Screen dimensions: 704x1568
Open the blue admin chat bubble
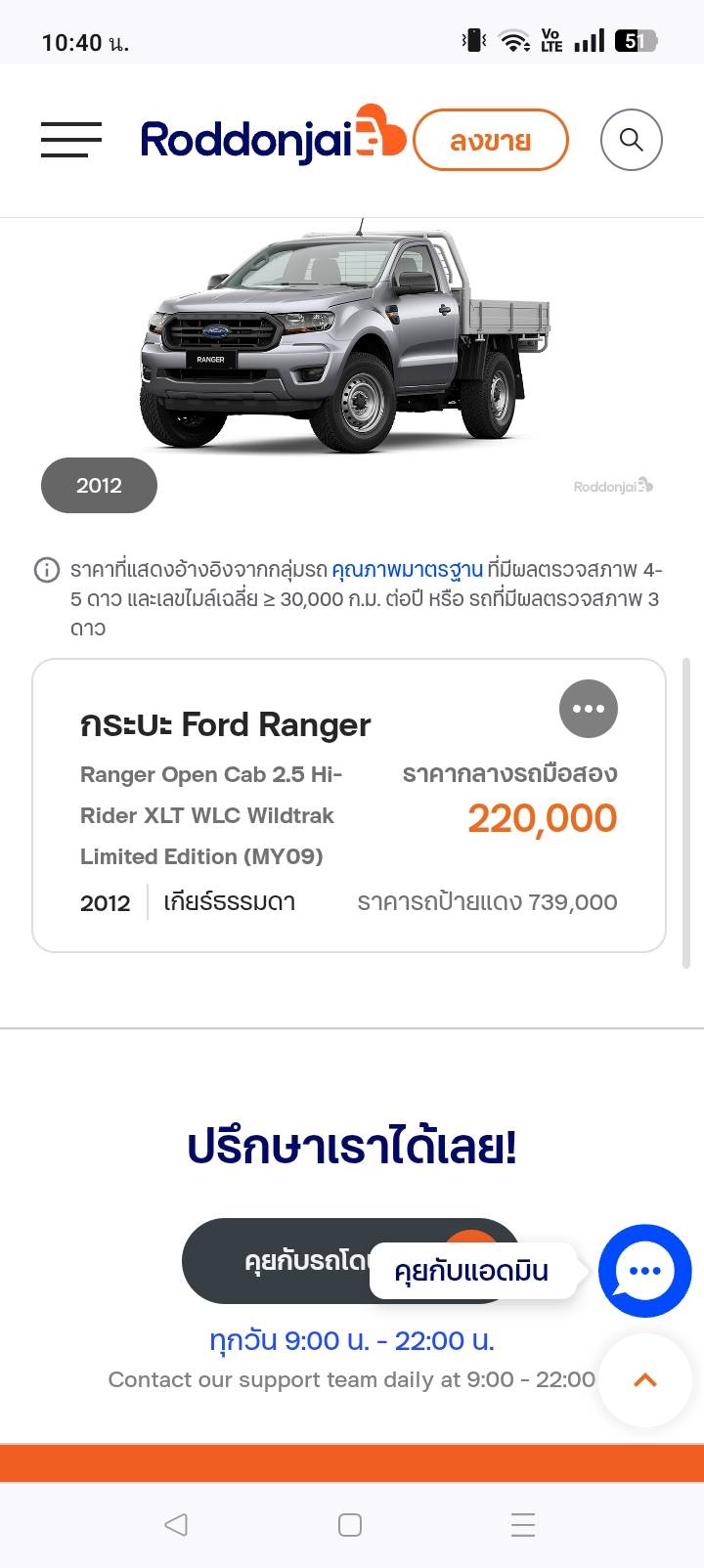(x=644, y=1271)
